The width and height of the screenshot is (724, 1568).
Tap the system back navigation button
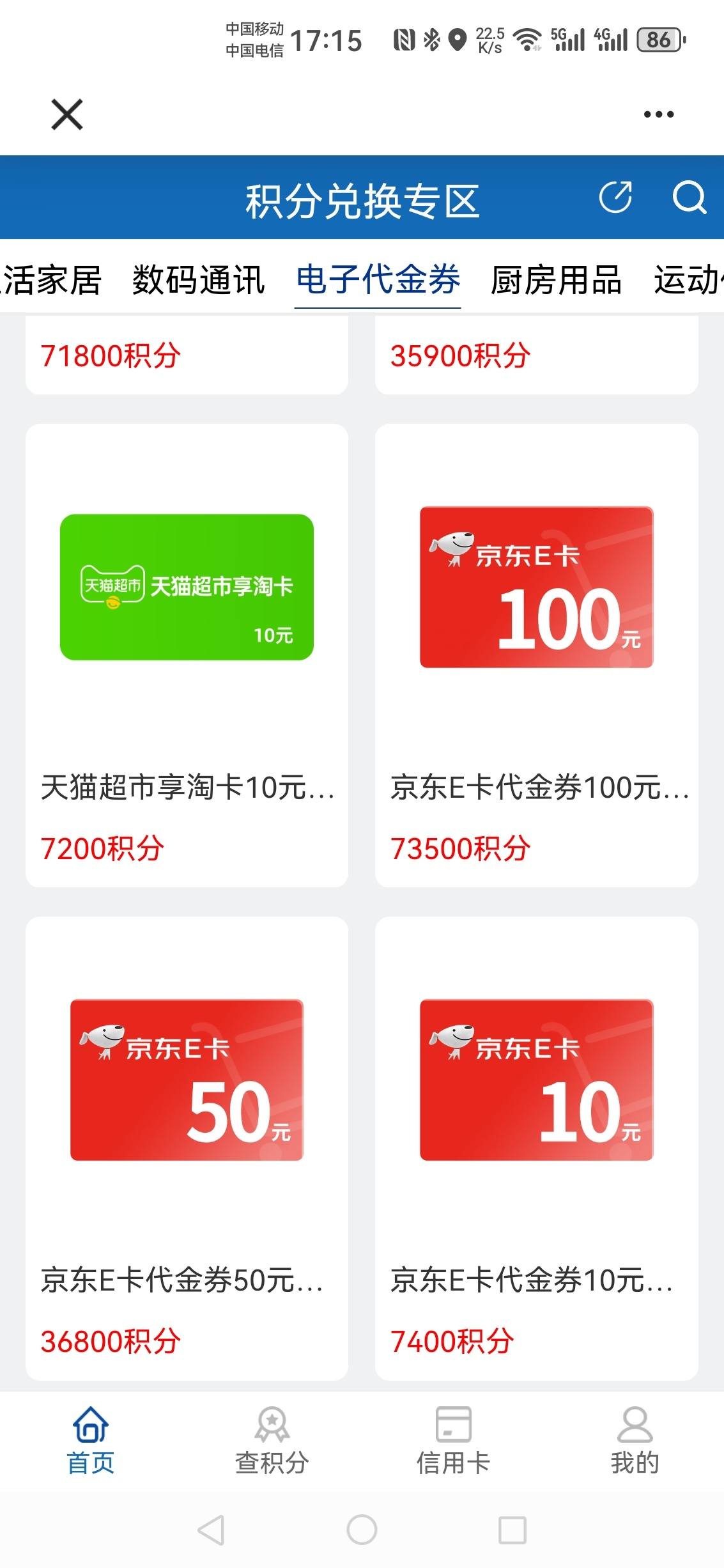[x=212, y=1530]
